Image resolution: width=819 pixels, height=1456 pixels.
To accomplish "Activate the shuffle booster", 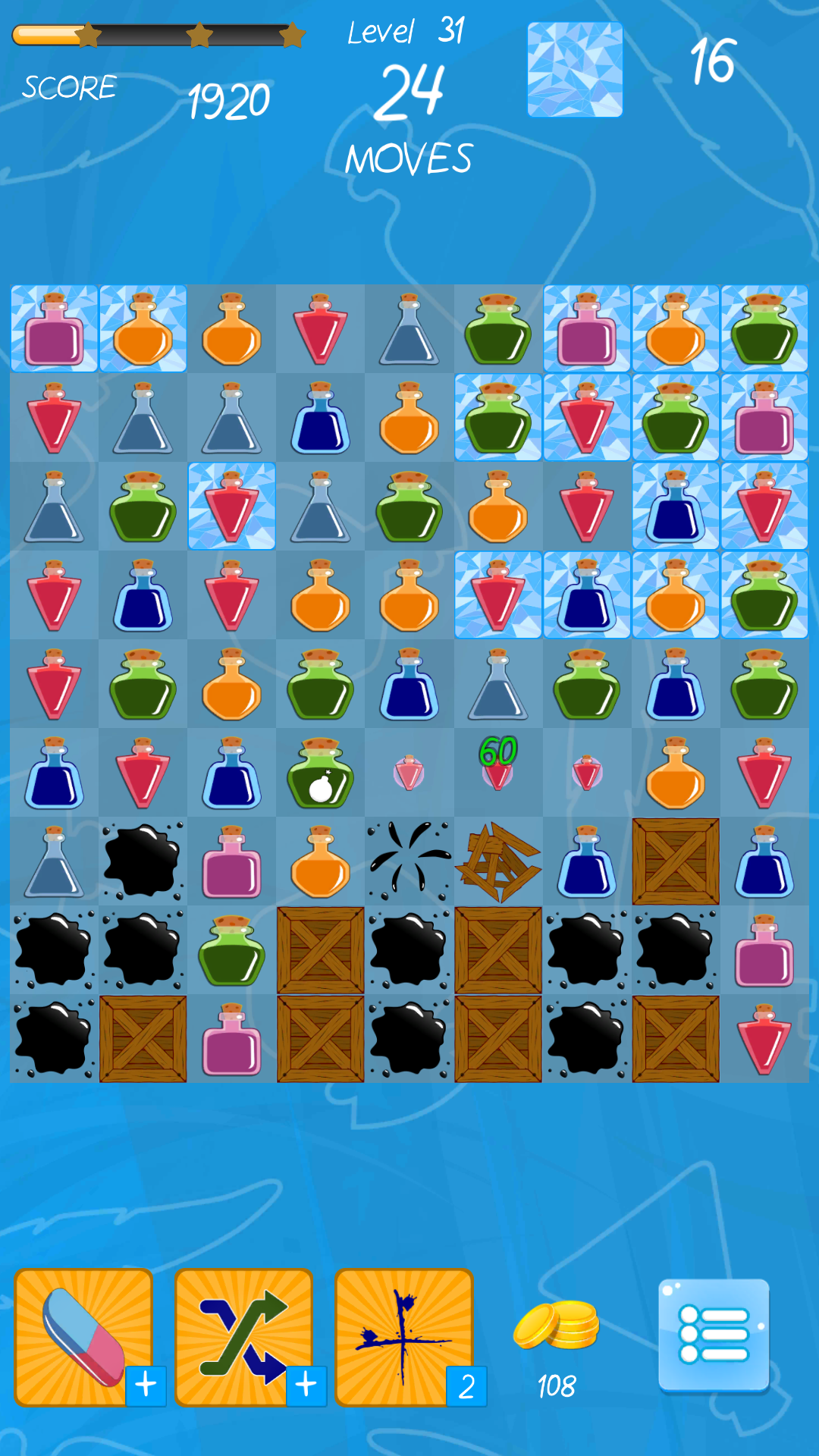I will coord(244,1336).
